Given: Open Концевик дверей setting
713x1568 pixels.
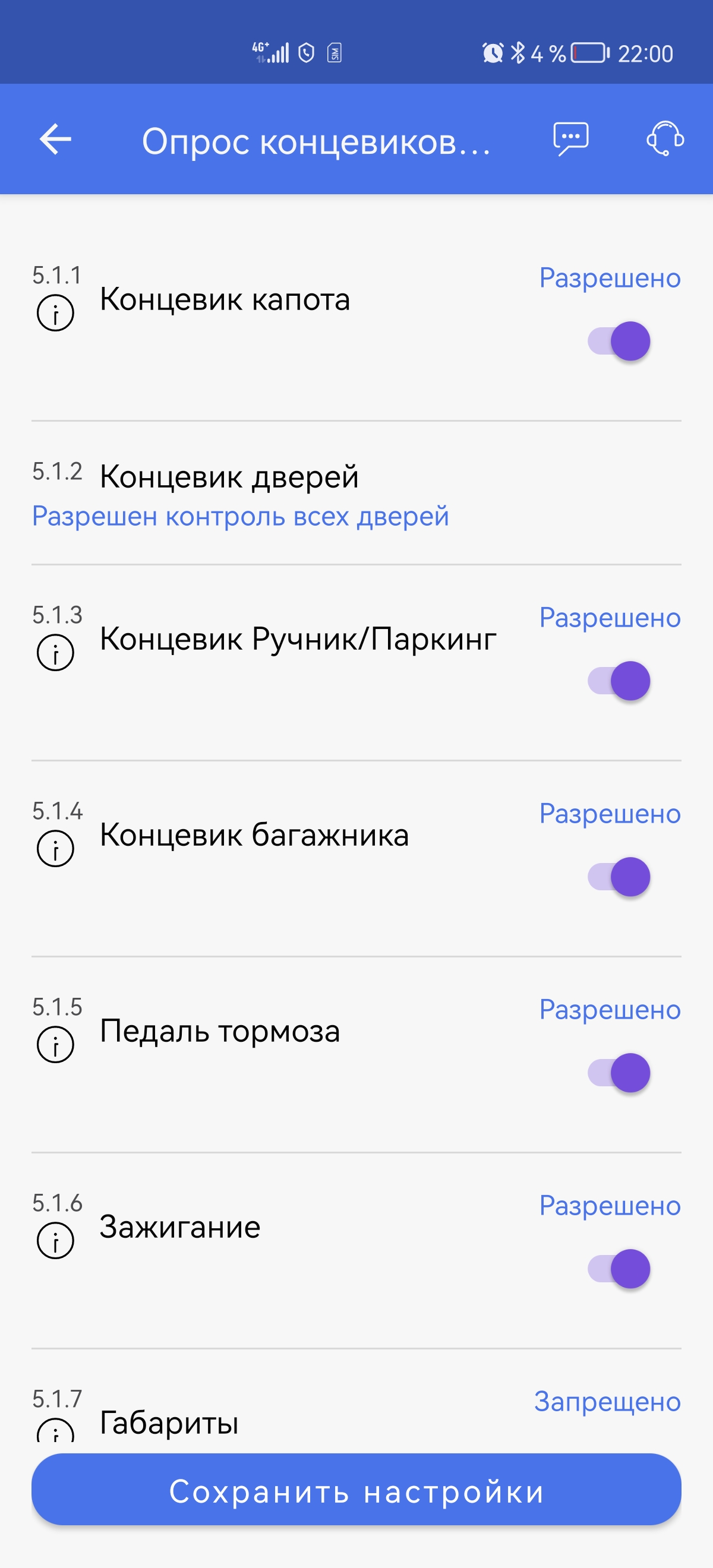Looking at the screenshot, I should click(x=241, y=493).
